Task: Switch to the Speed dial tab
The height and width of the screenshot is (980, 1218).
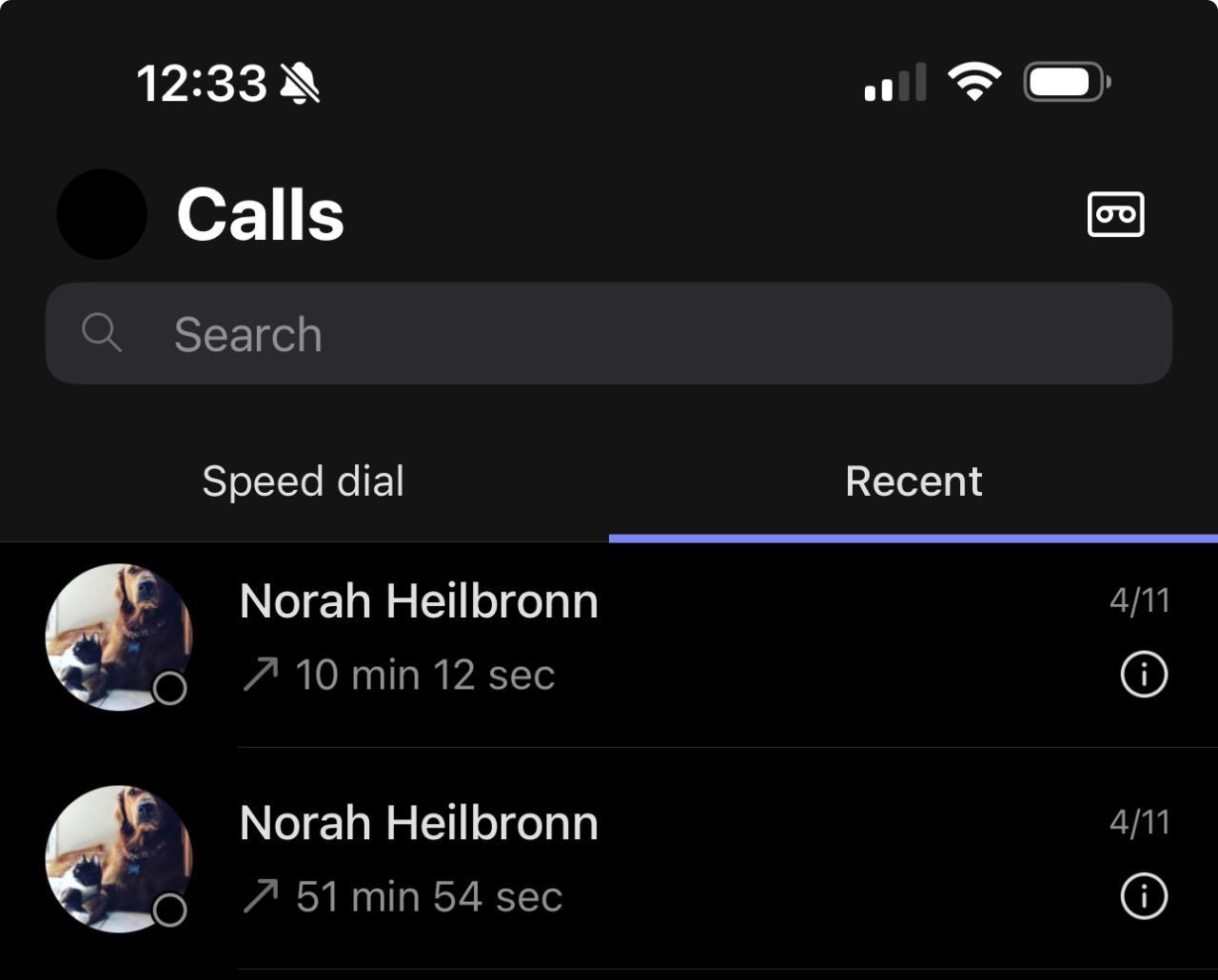Action: (304, 481)
